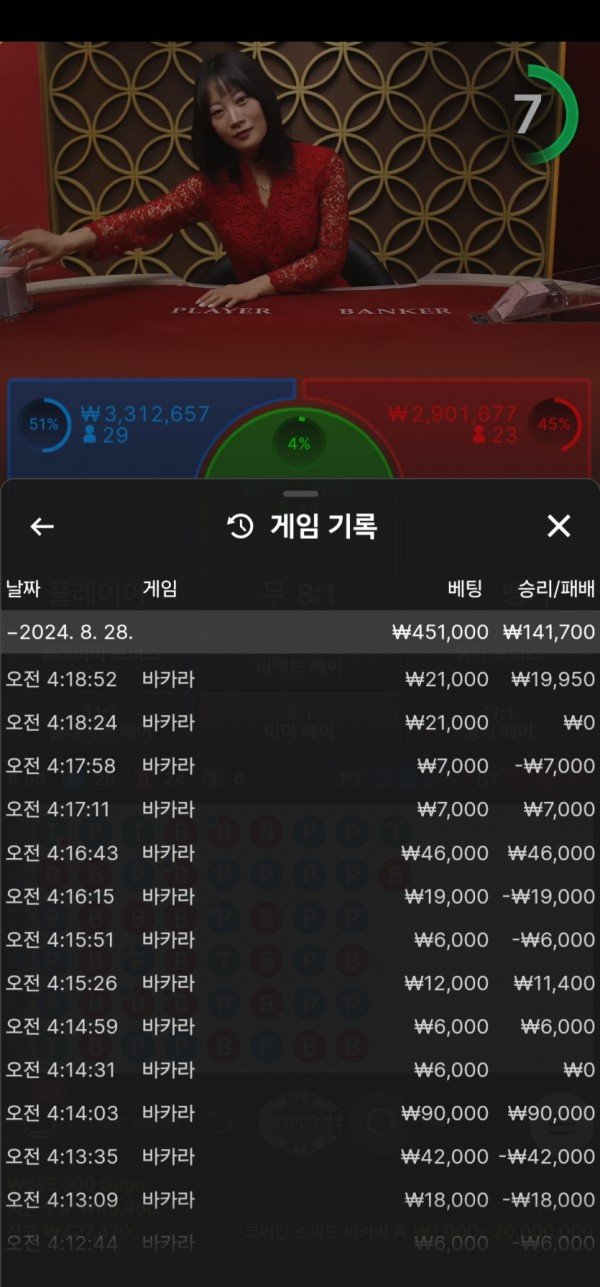Open the 4:15:26 baccarat round record
The image size is (600, 1287).
300,983
